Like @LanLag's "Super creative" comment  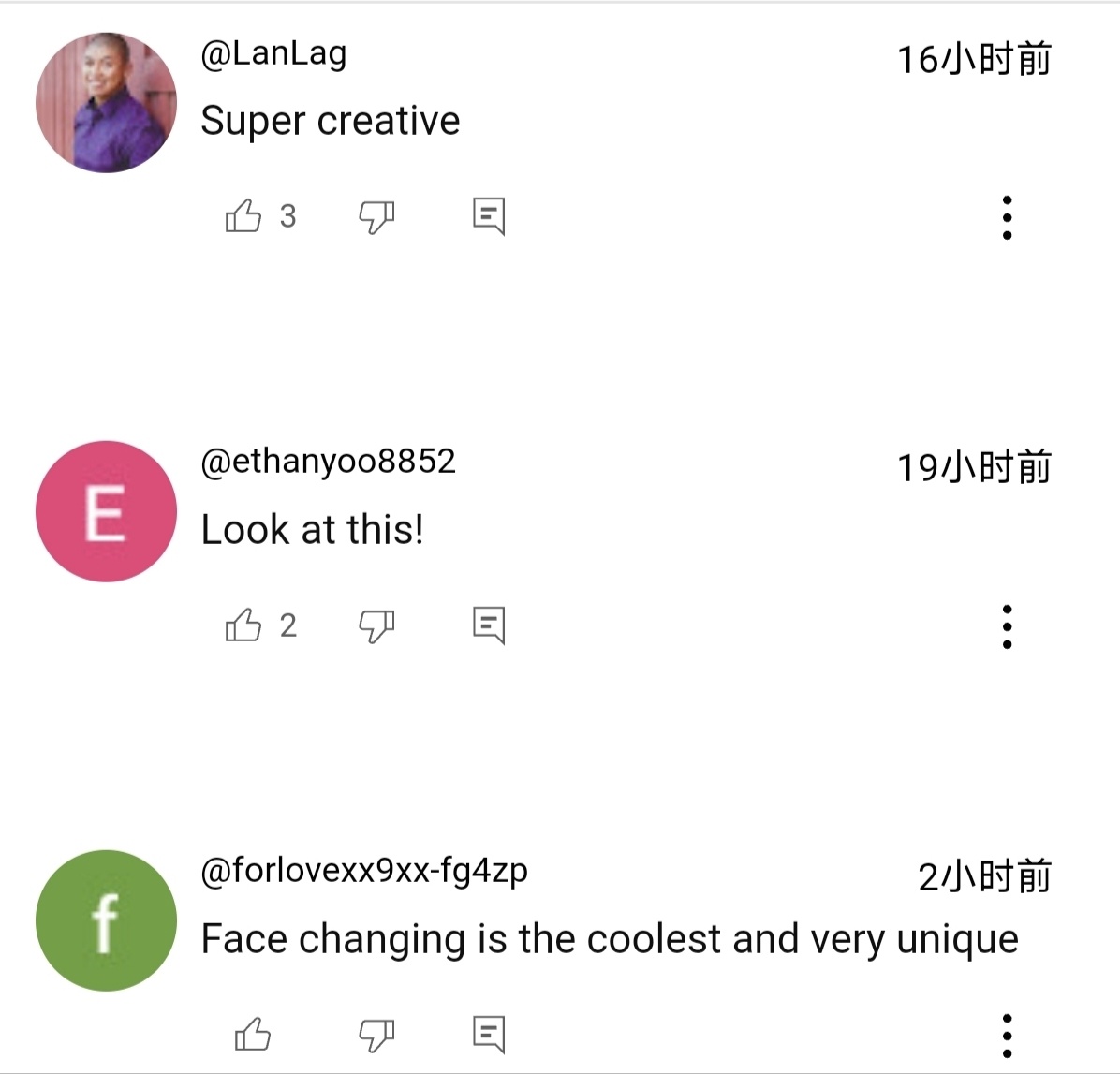pyautogui.click(x=243, y=216)
